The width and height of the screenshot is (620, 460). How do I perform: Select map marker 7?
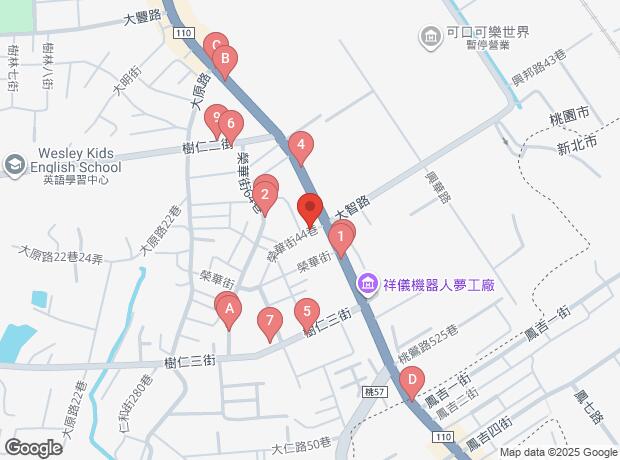[268, 321]
